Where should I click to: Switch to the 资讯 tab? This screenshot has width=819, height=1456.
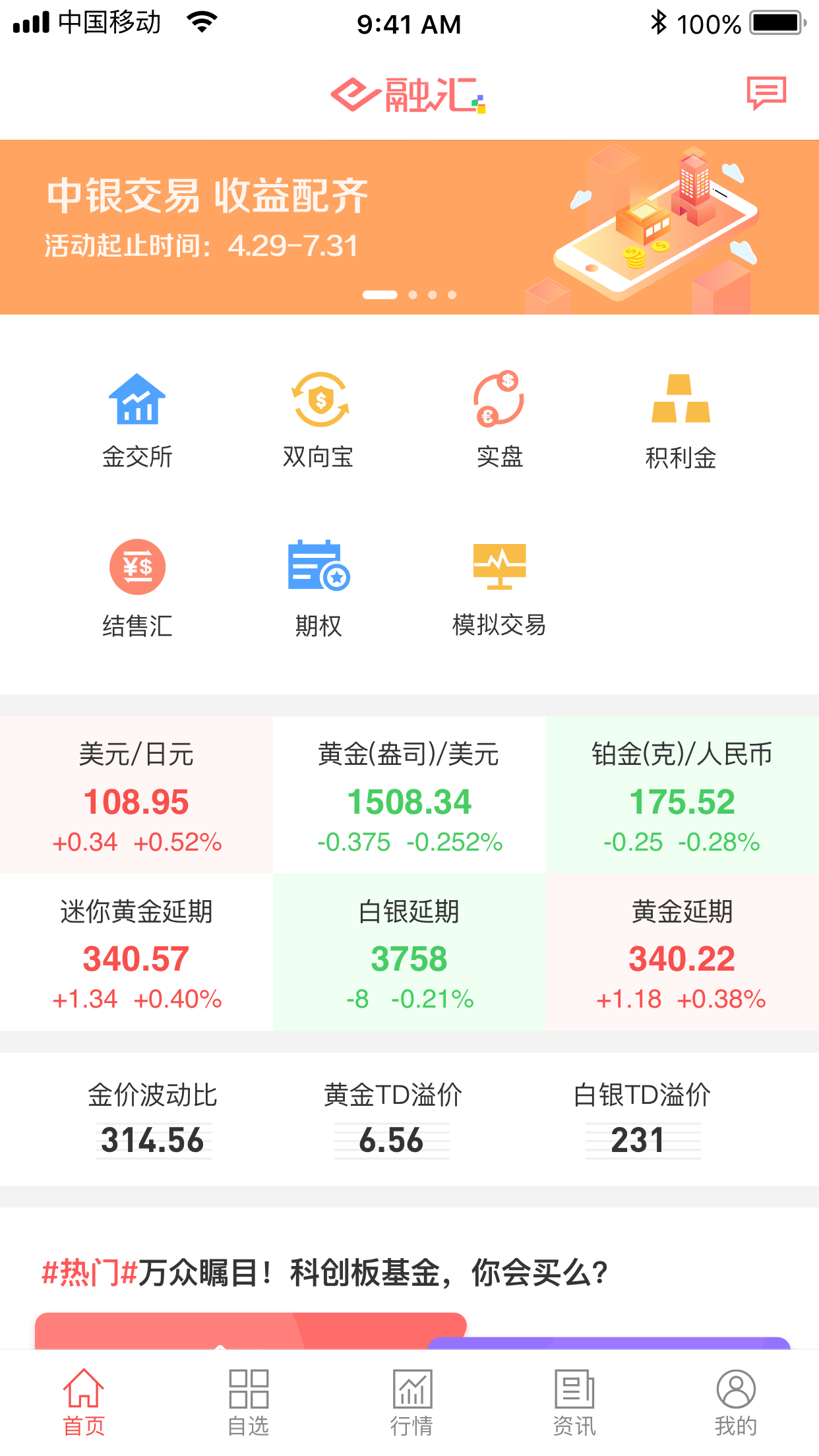point(574,1402)
